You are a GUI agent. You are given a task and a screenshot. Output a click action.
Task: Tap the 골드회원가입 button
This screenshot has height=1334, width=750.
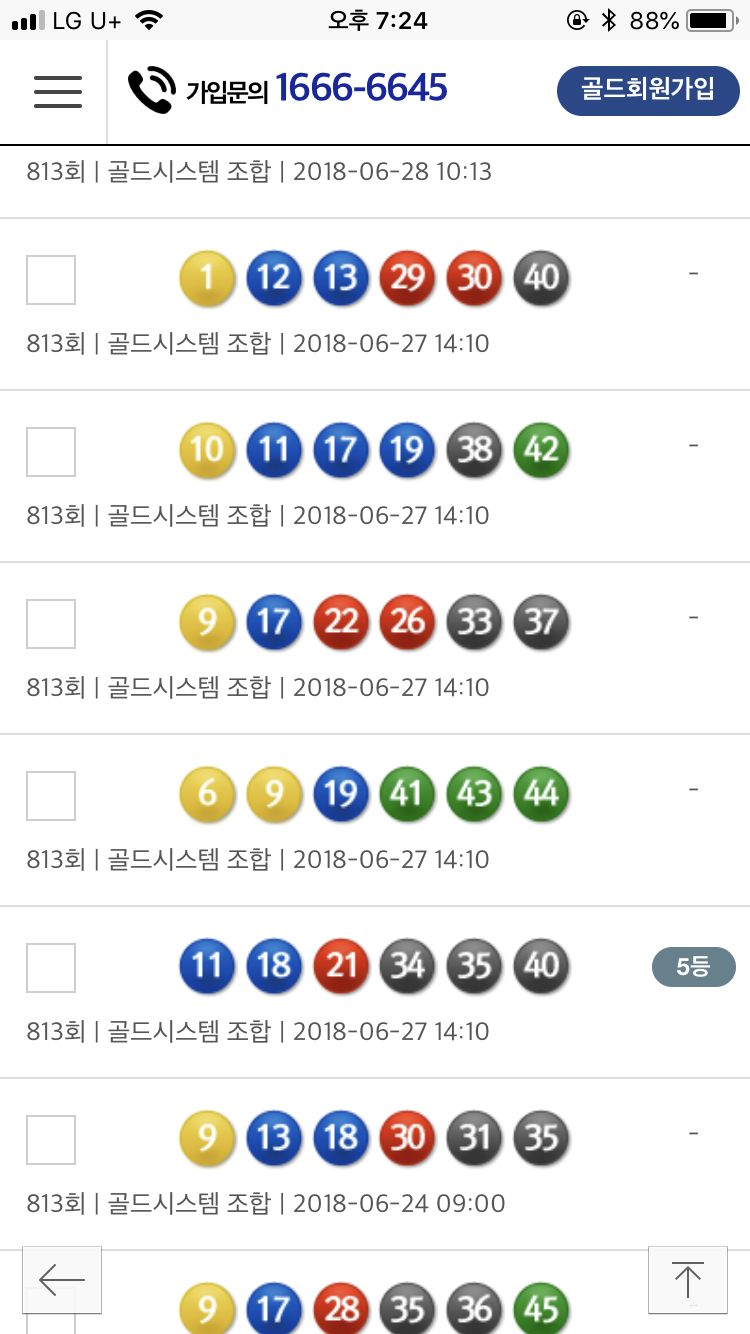pos(648,90)
